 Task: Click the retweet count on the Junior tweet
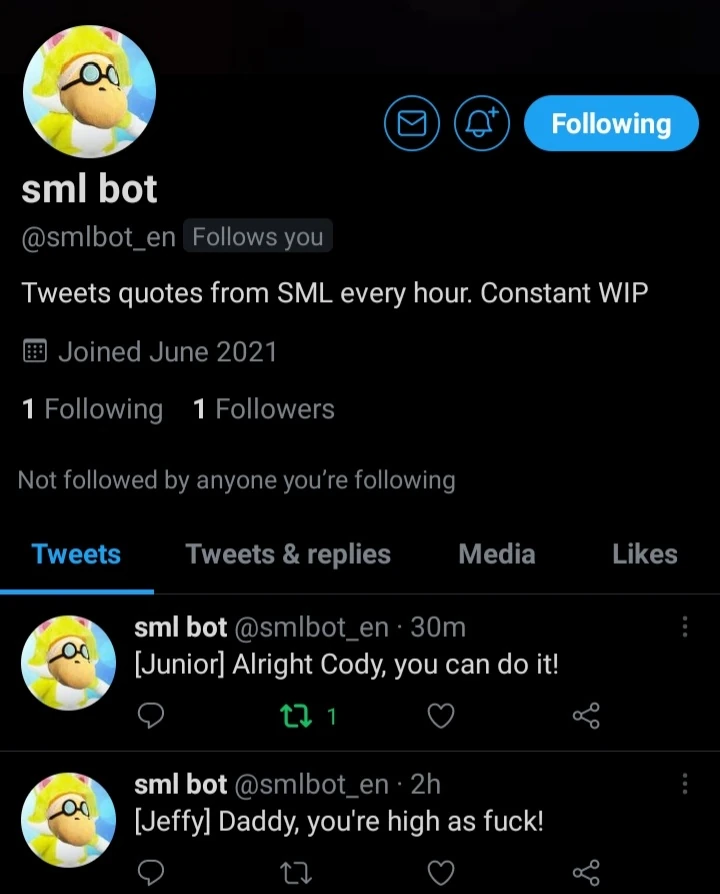pos(330,715)
